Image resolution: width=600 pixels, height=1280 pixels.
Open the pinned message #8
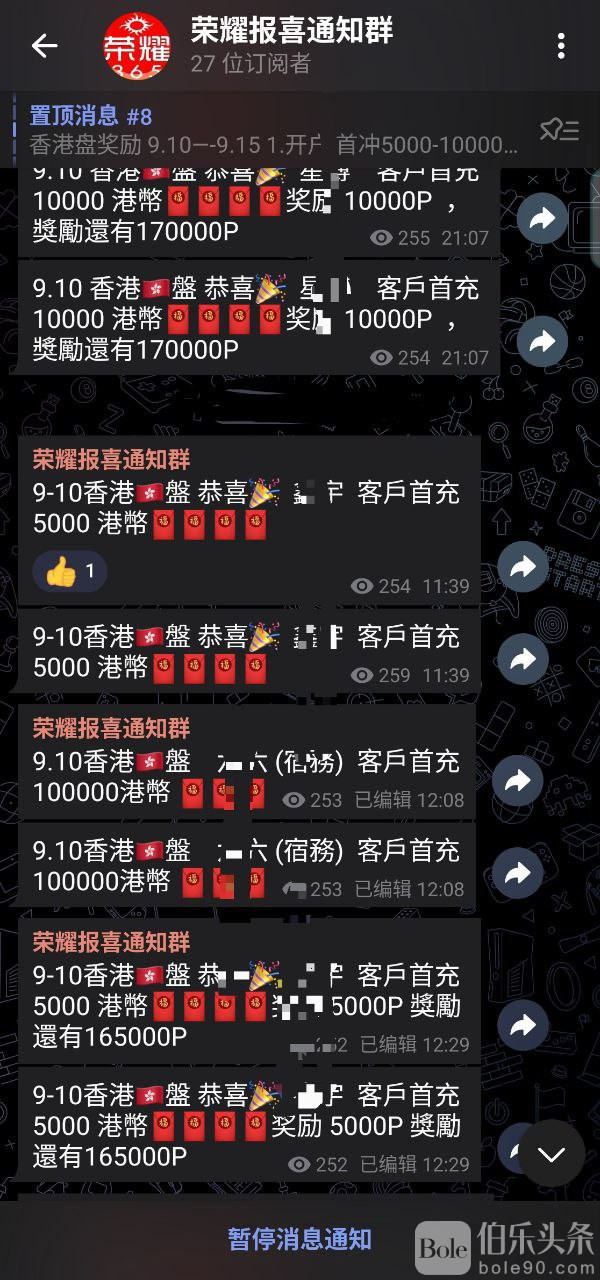270,130
